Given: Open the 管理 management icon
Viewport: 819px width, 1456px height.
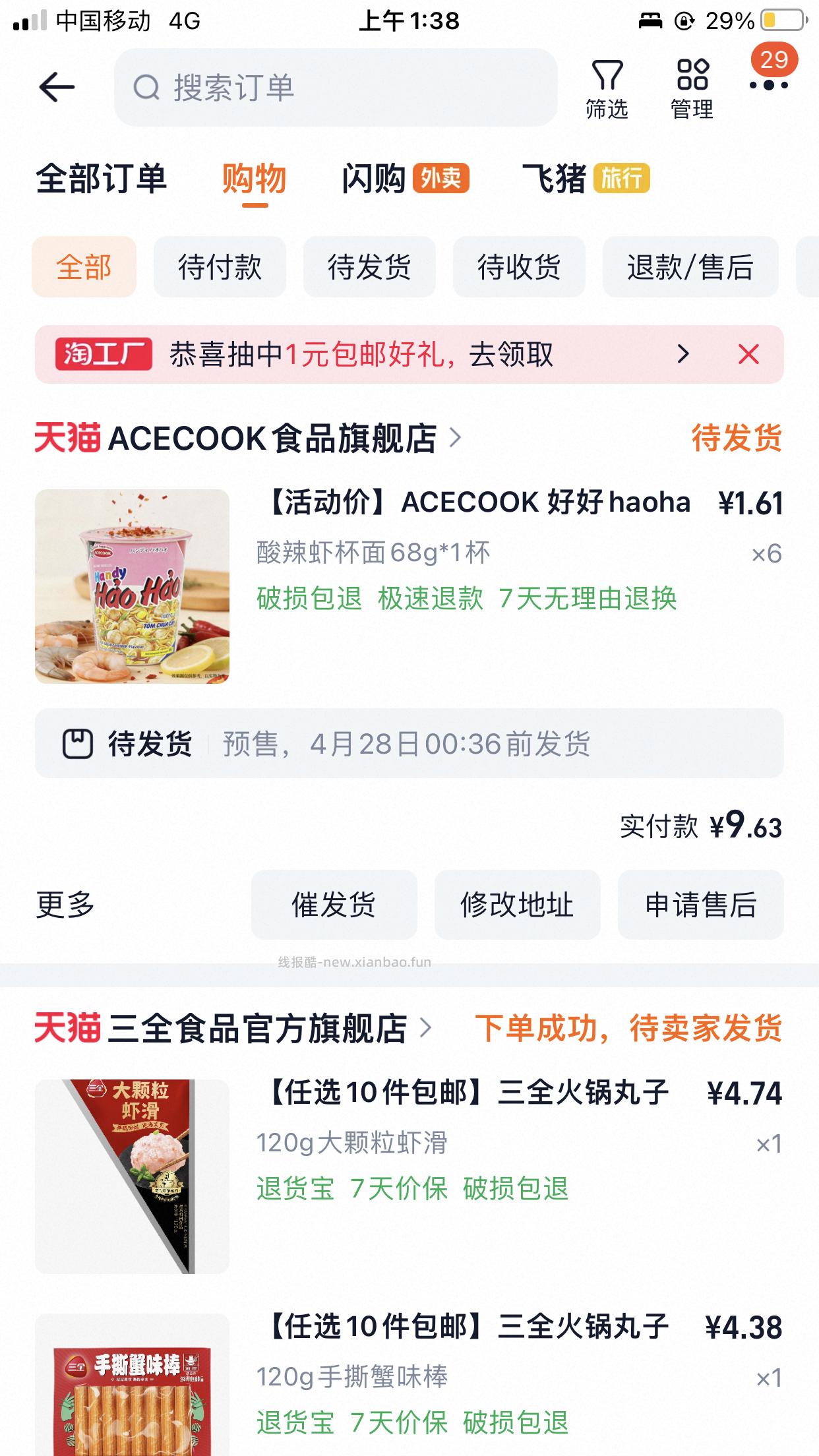Looking at the screenshot, I should pyautogui.click(x=690, y=86).
